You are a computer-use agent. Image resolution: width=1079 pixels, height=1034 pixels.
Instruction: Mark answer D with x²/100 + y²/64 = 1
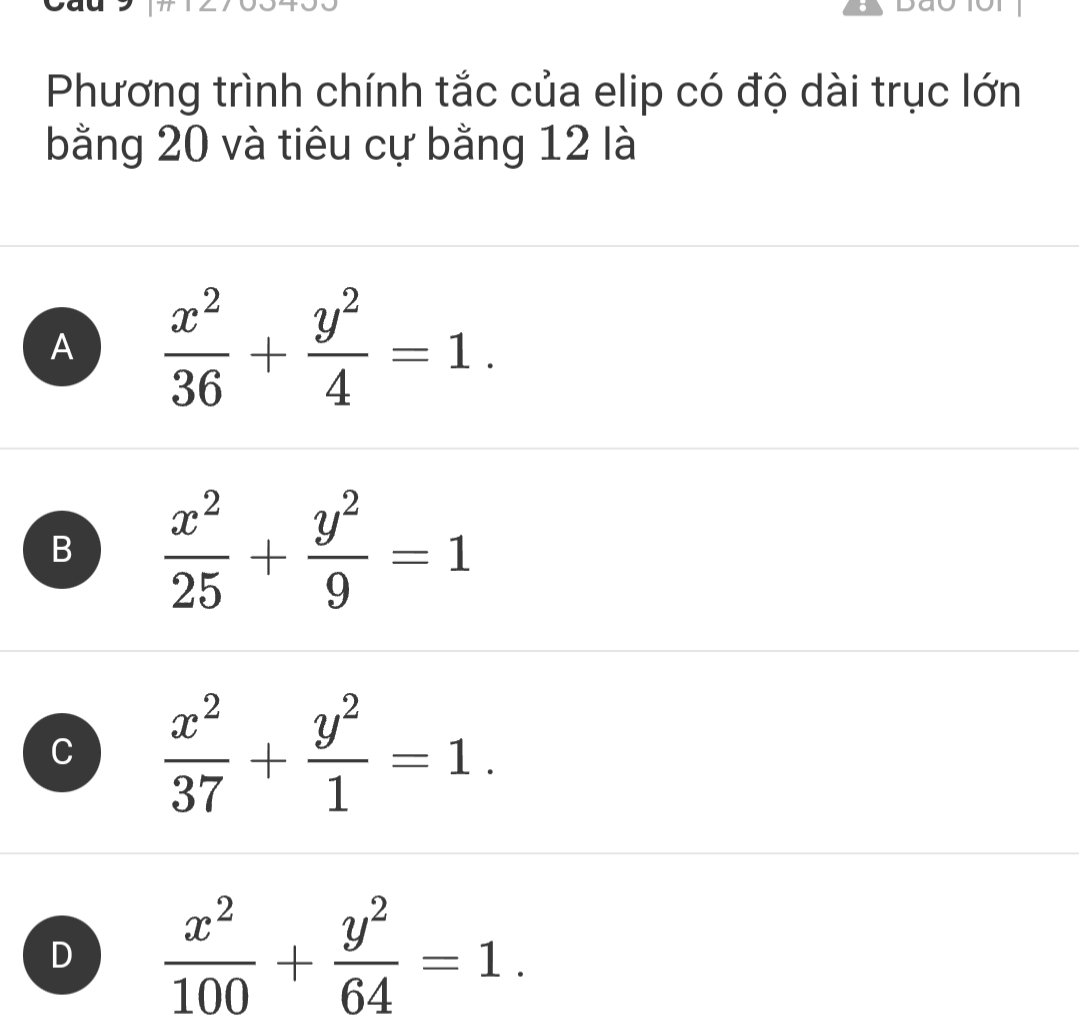(x=63, y=954)
